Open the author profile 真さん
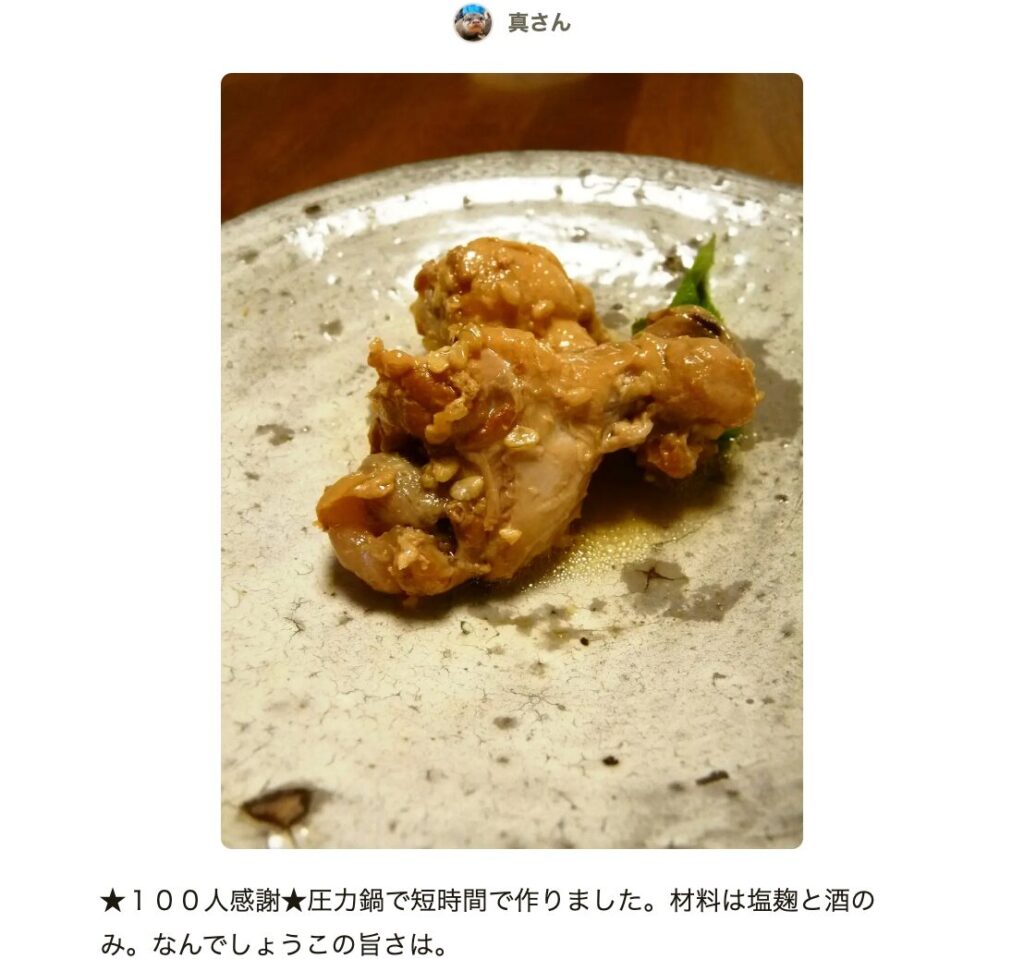 click(538, 23)
